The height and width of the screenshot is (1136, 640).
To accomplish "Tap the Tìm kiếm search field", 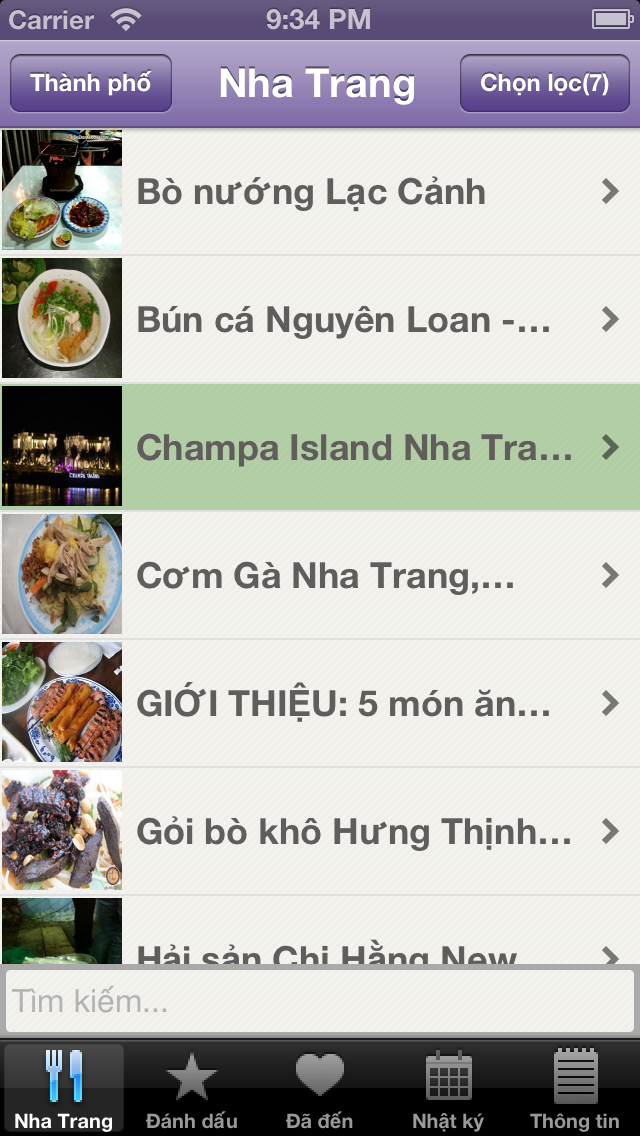I will (x=320, y=1001).
